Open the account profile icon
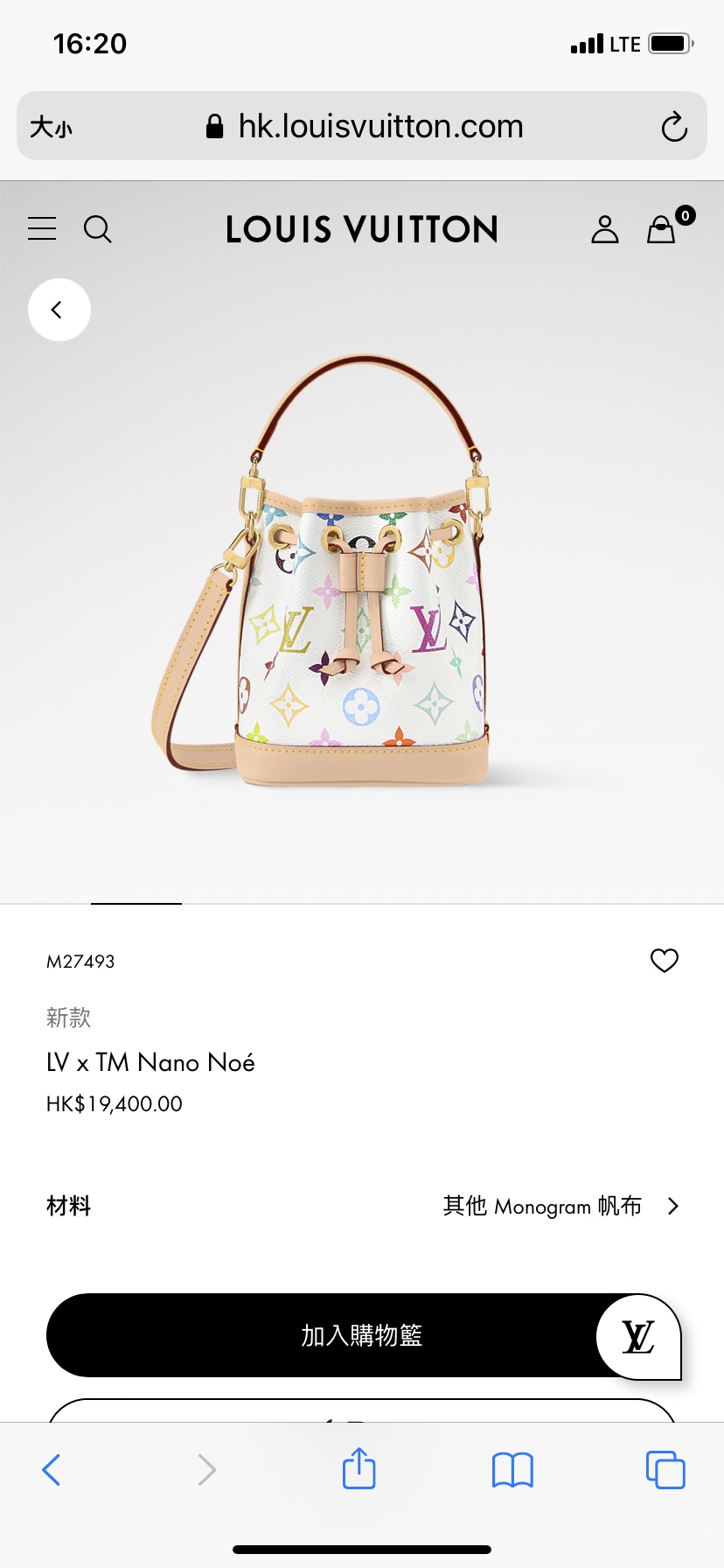The image size is (724, 1568). [x=604, y=229]
